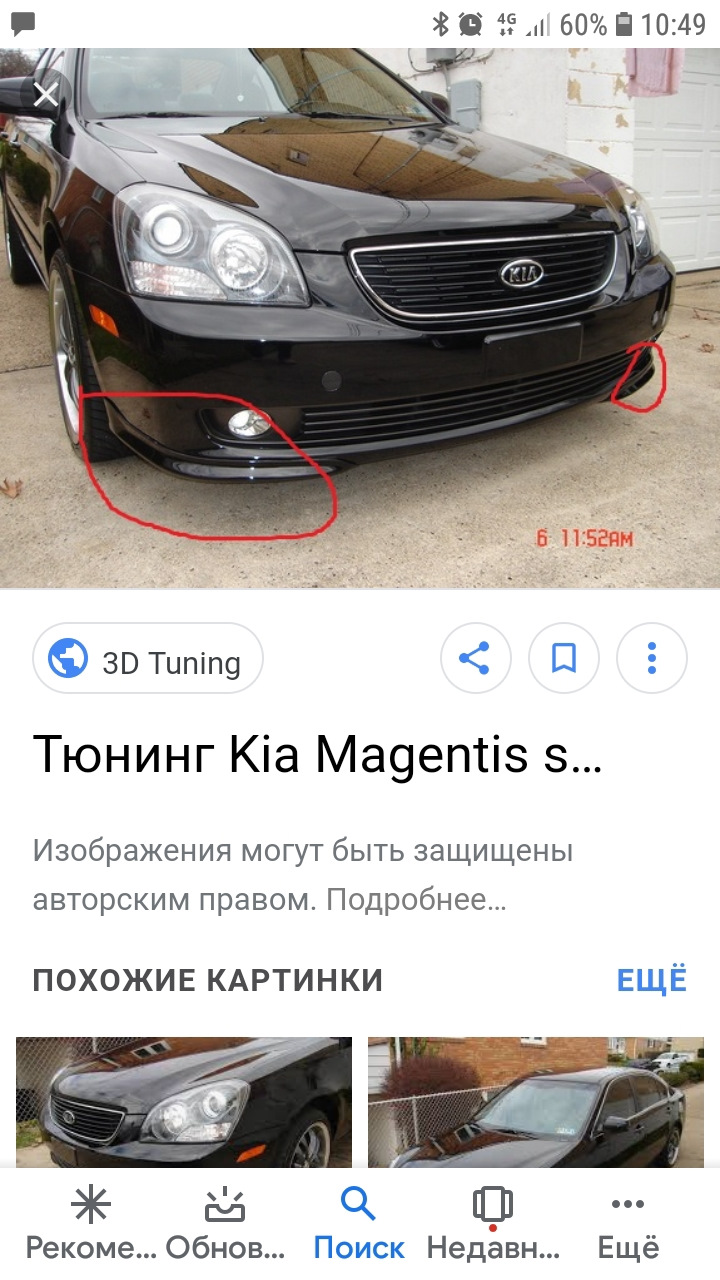Screen dimensions: 720x1280
Task: Bookmark this image to collections
Action: [564, 658]
